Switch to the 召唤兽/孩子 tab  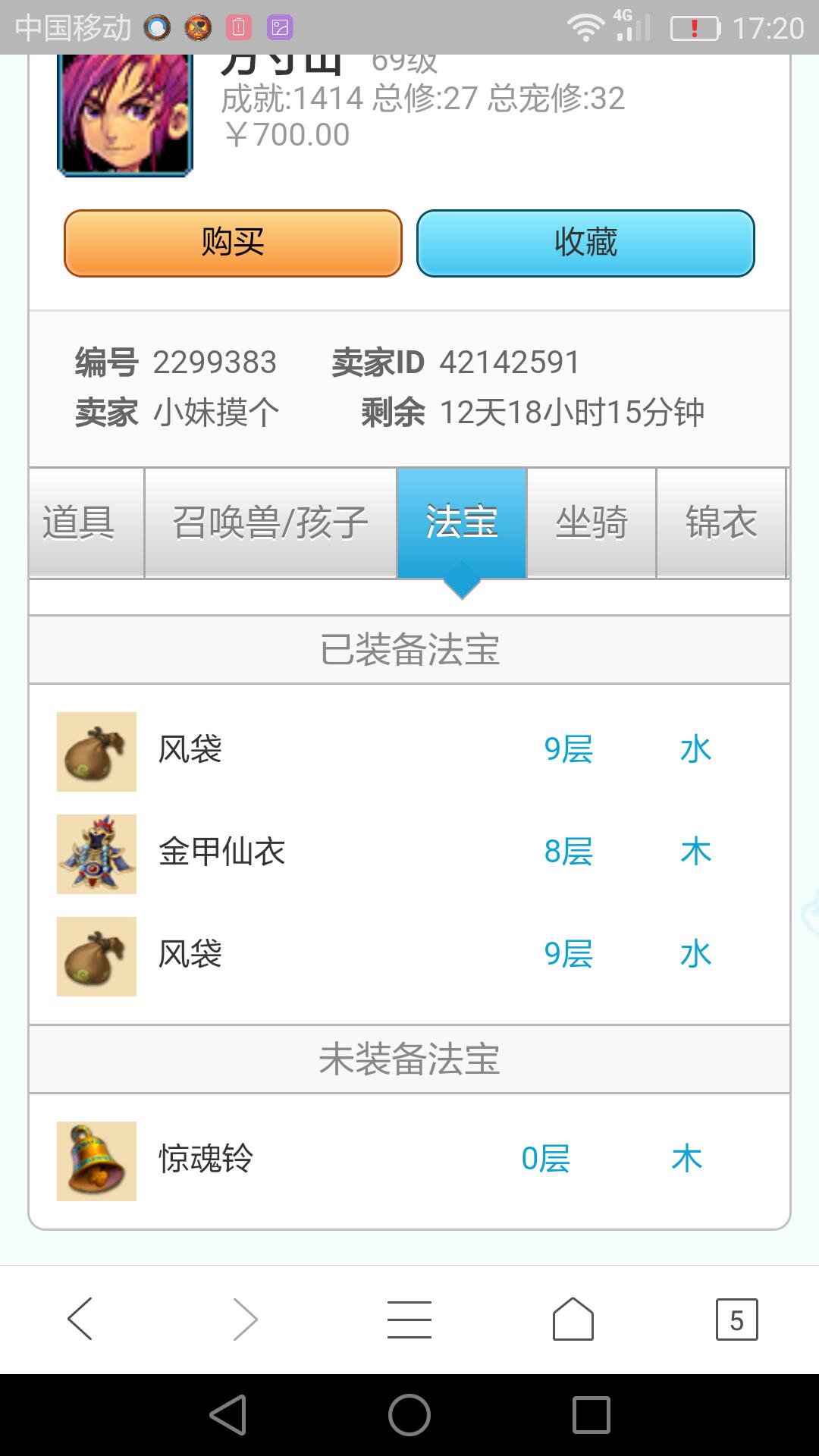coord(270,522)
